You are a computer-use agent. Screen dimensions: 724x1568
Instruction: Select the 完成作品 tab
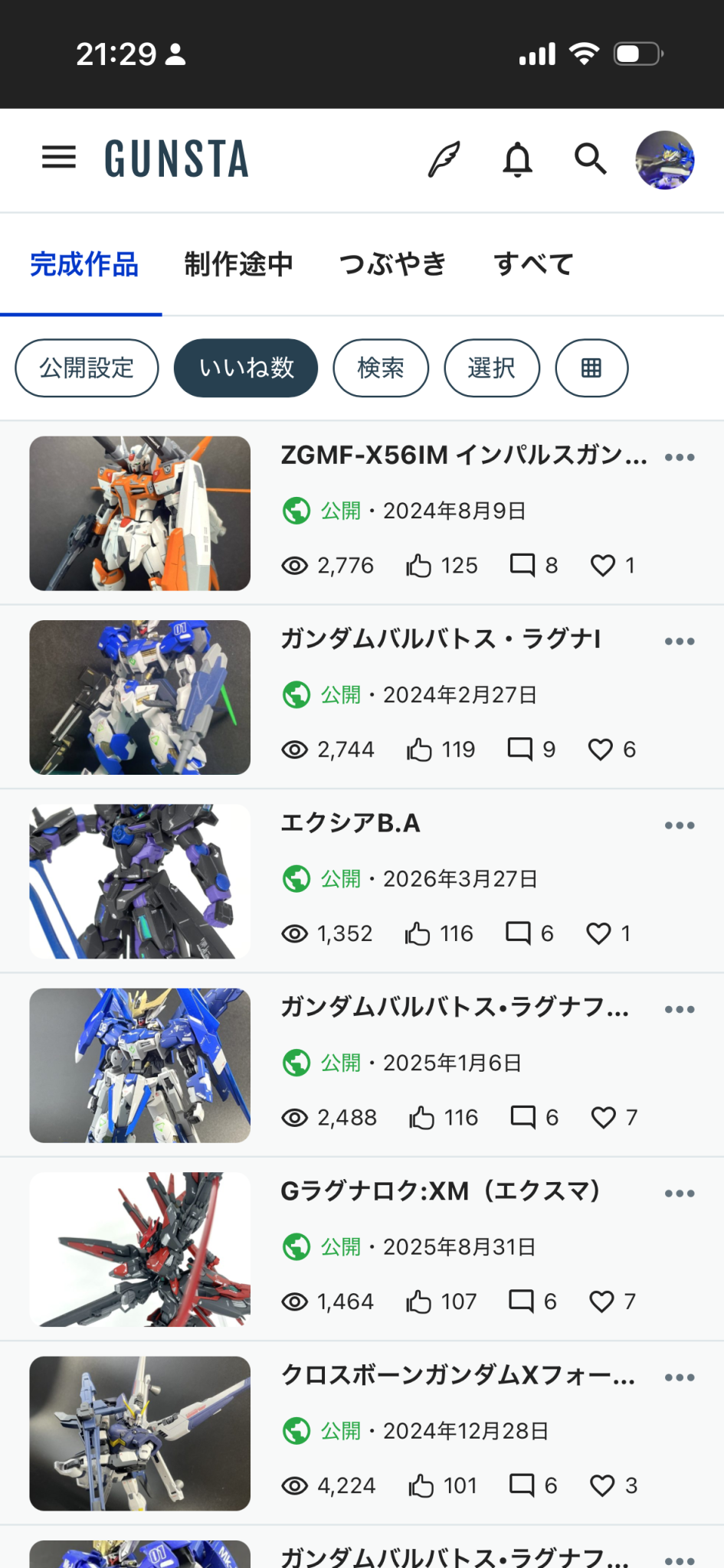point(84,264)
